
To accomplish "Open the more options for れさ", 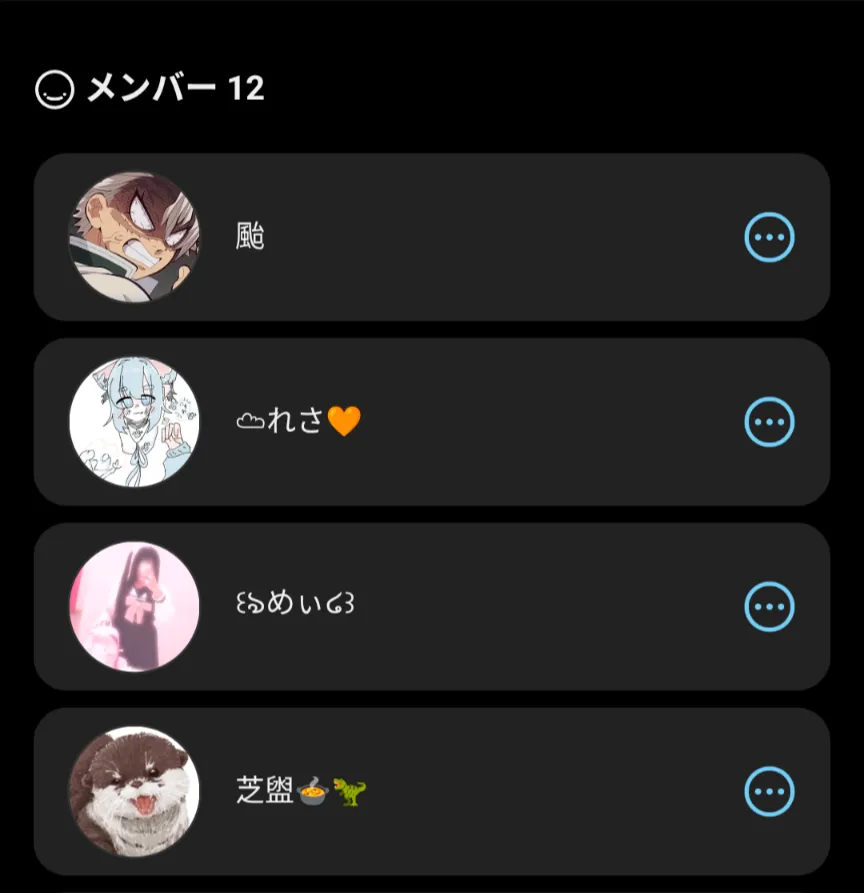I will pyautogui.click(x=769, y=422).
